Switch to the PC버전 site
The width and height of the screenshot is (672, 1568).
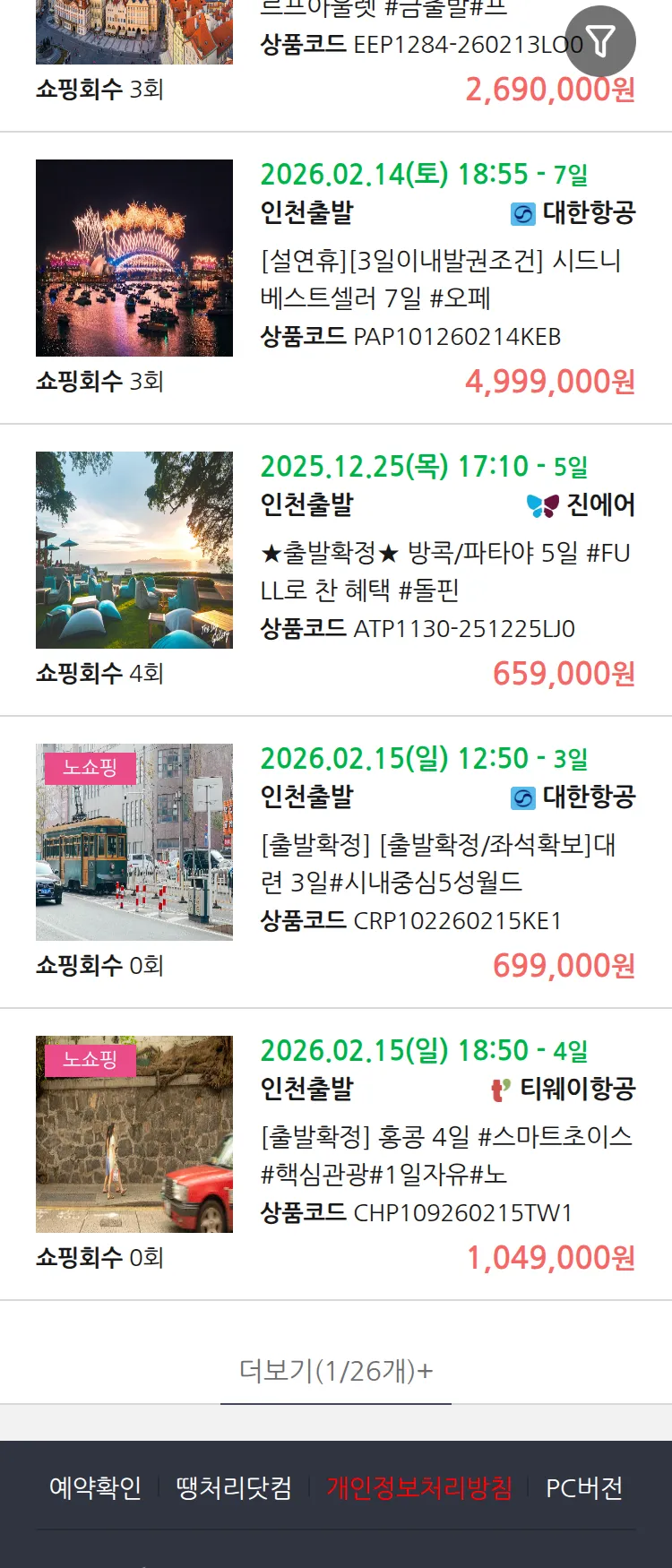tap(583, 1488)
